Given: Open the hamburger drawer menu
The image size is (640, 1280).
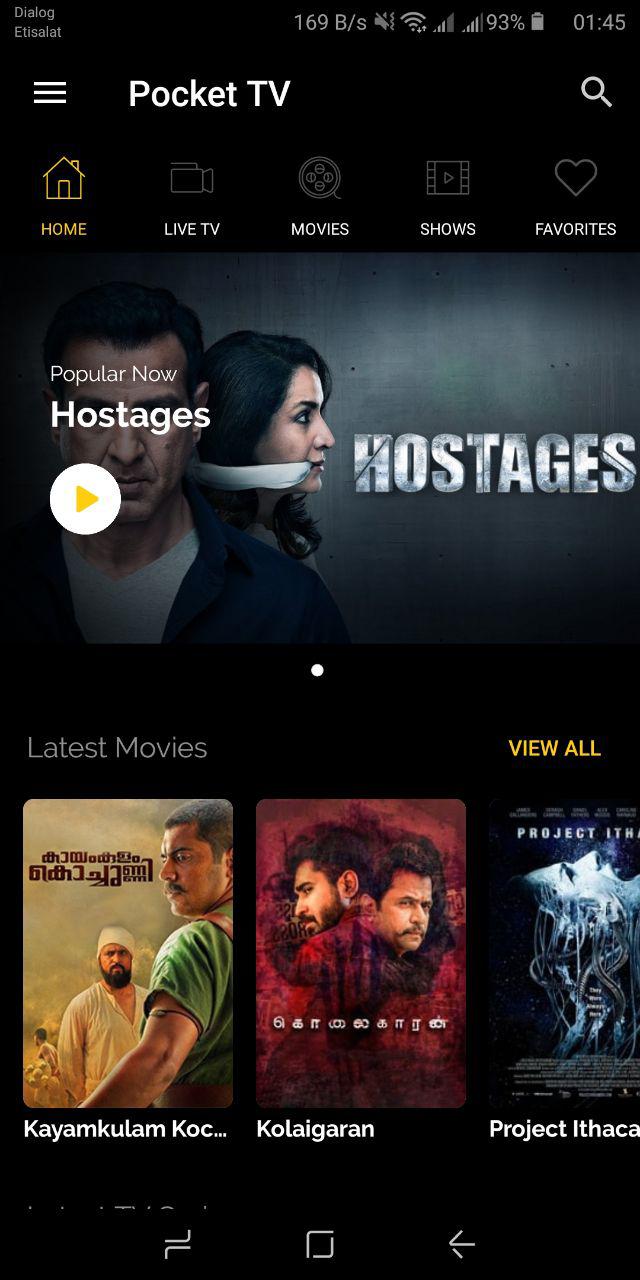Looking at the screenshot, I should tap(50, 93).
